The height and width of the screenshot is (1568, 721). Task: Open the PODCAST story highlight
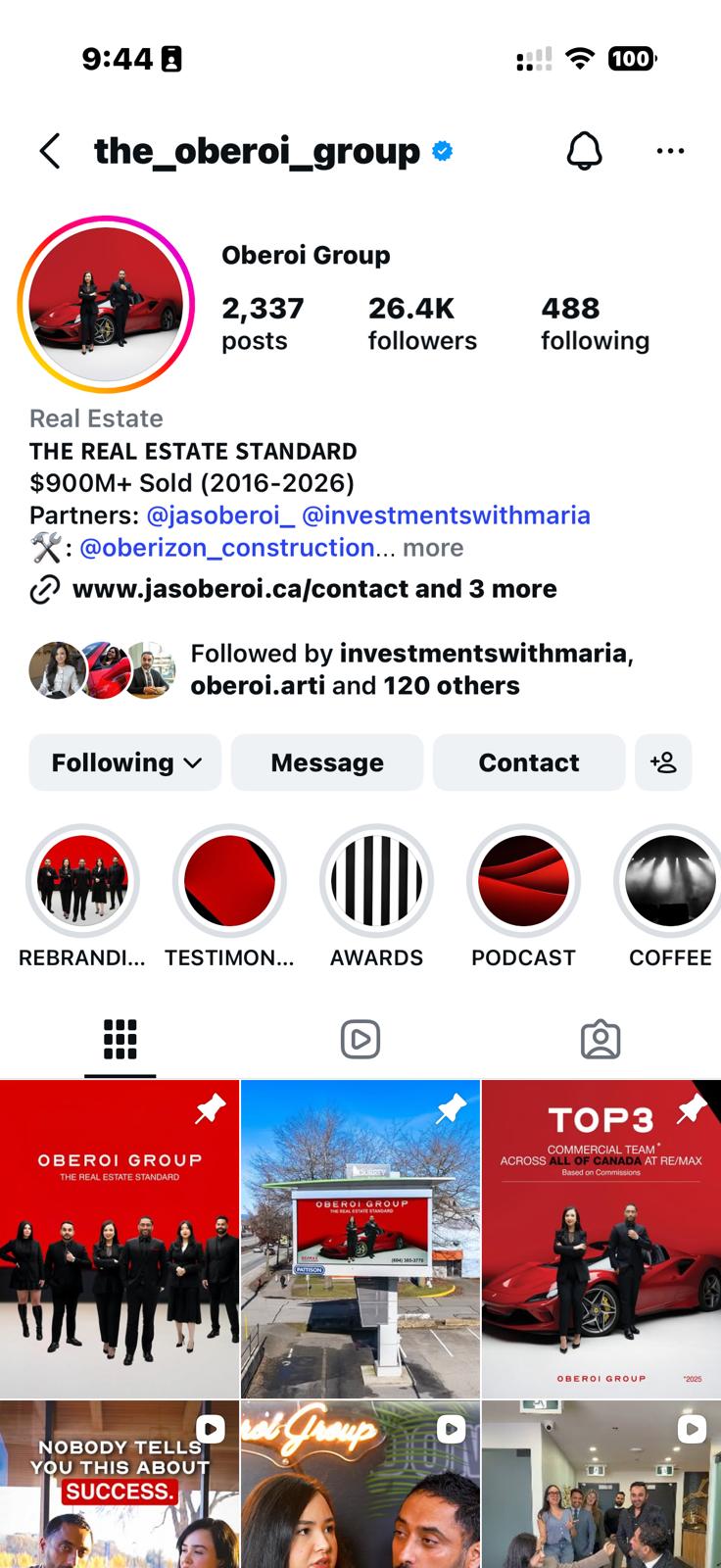523,881
